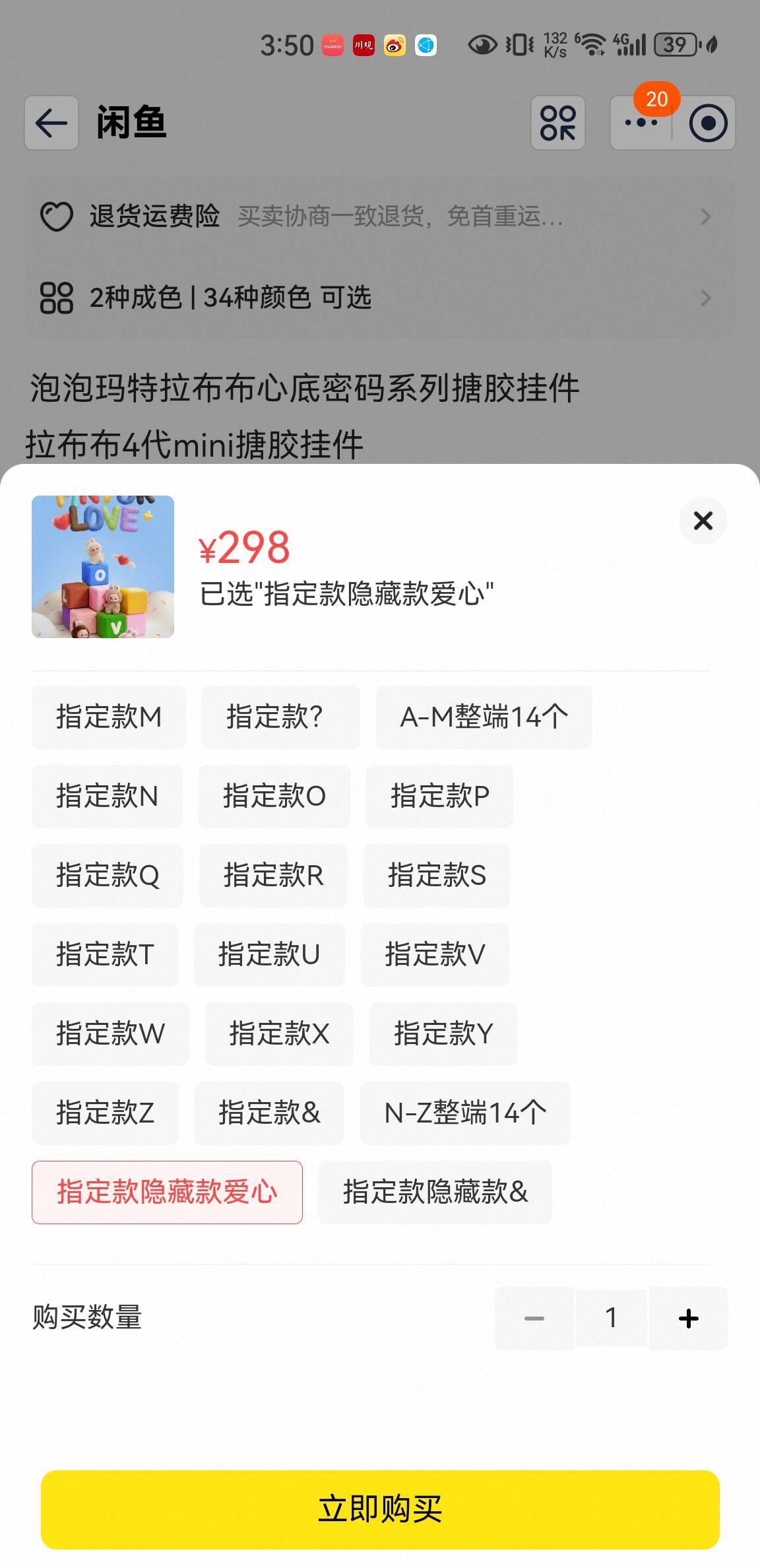Open the product thumbnail image
Image resolution: width=760 pixels, height=1568 pixels.
tap(103, 566)
